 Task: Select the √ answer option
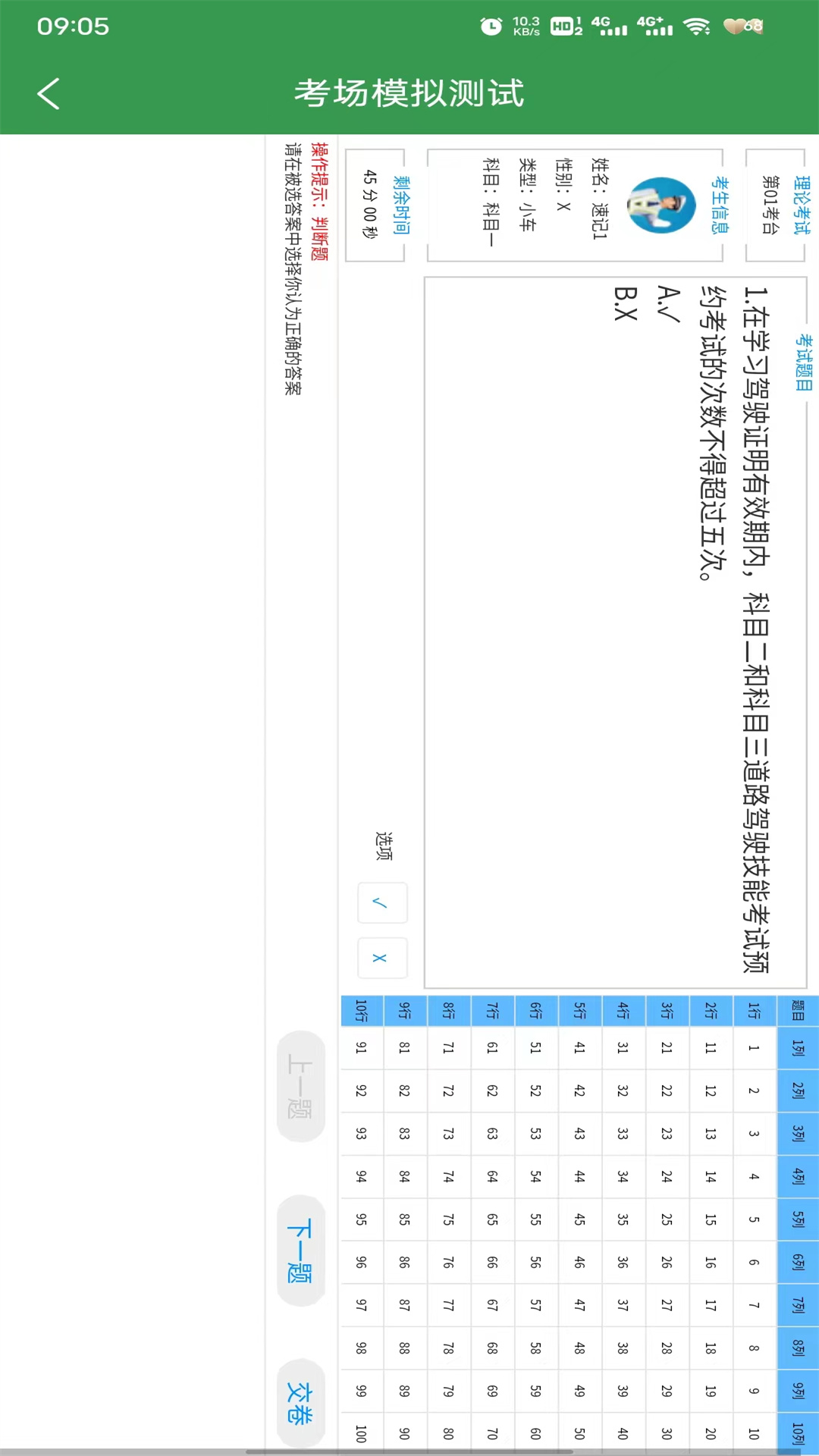click(x=381, y=902)
